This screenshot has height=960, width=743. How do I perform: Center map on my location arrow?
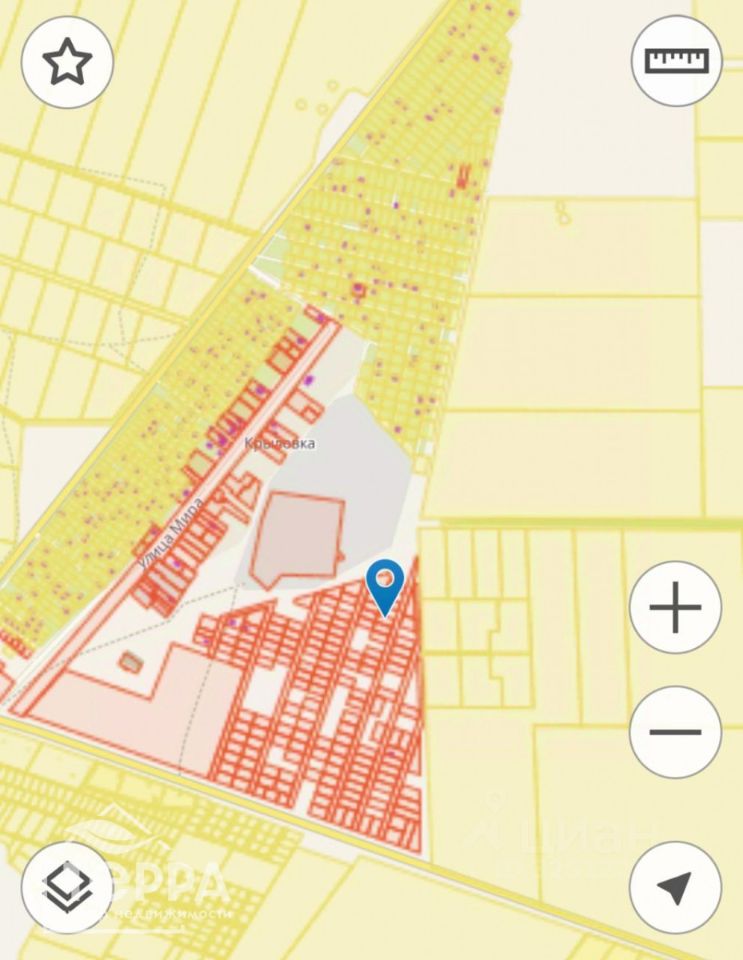[x=676, y=887]
